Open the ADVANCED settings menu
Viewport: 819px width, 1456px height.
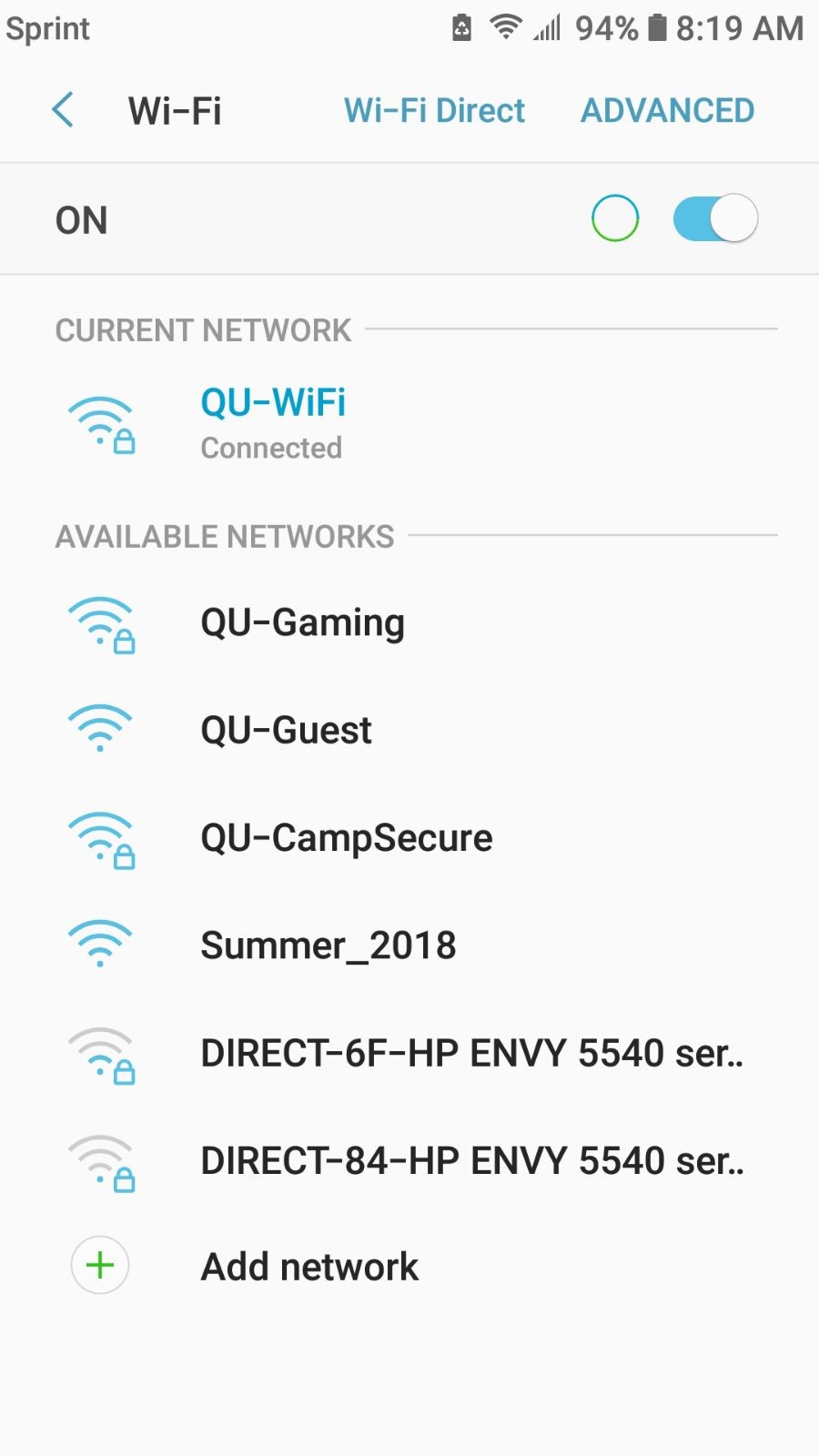[x=666, y=109]
